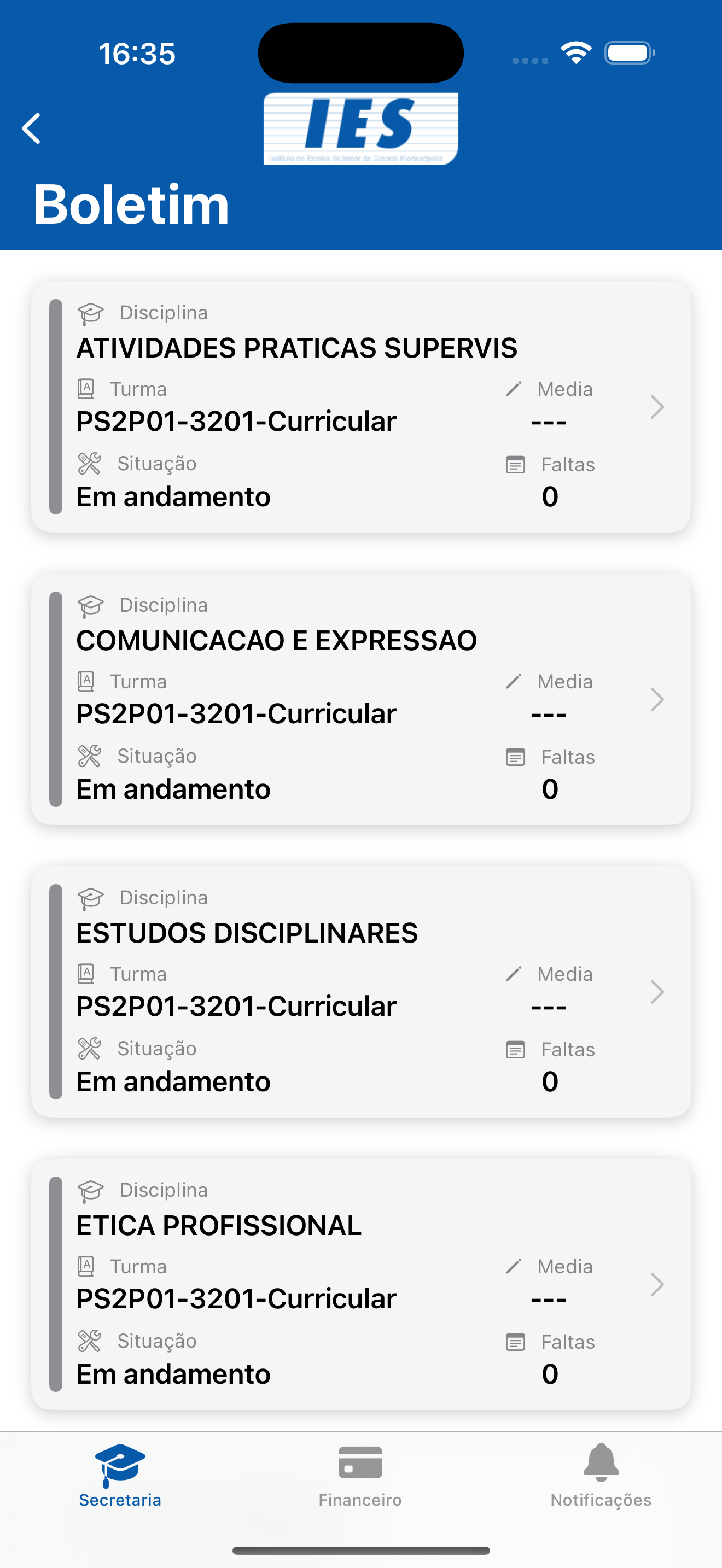Switch to the Notificações tab

pos(601,1475)
